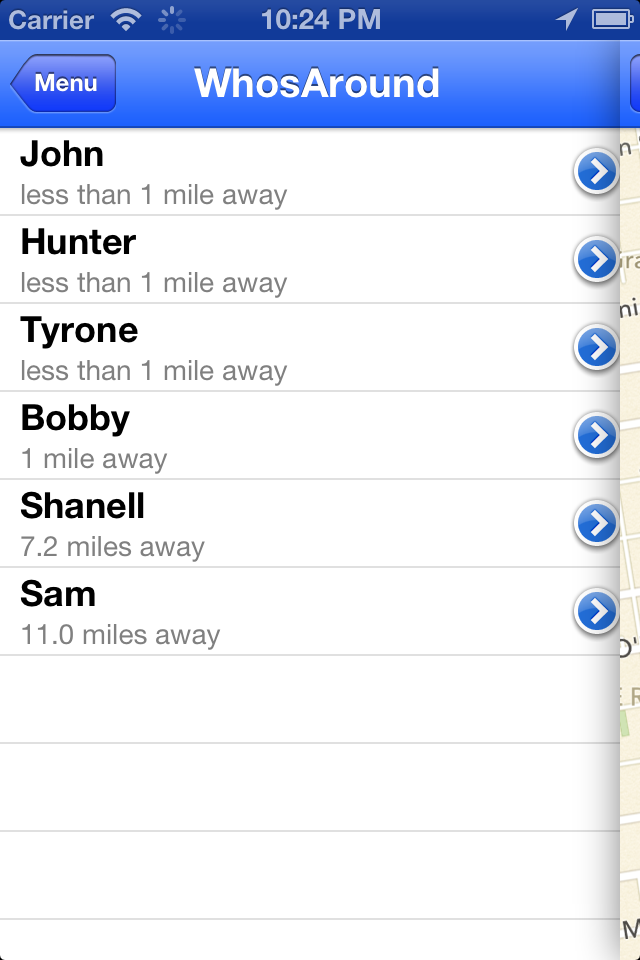This screenshot has height=960, width=640.
Task: Show Sam's details with the arrow icon
Action: click(x=596, y=612)
